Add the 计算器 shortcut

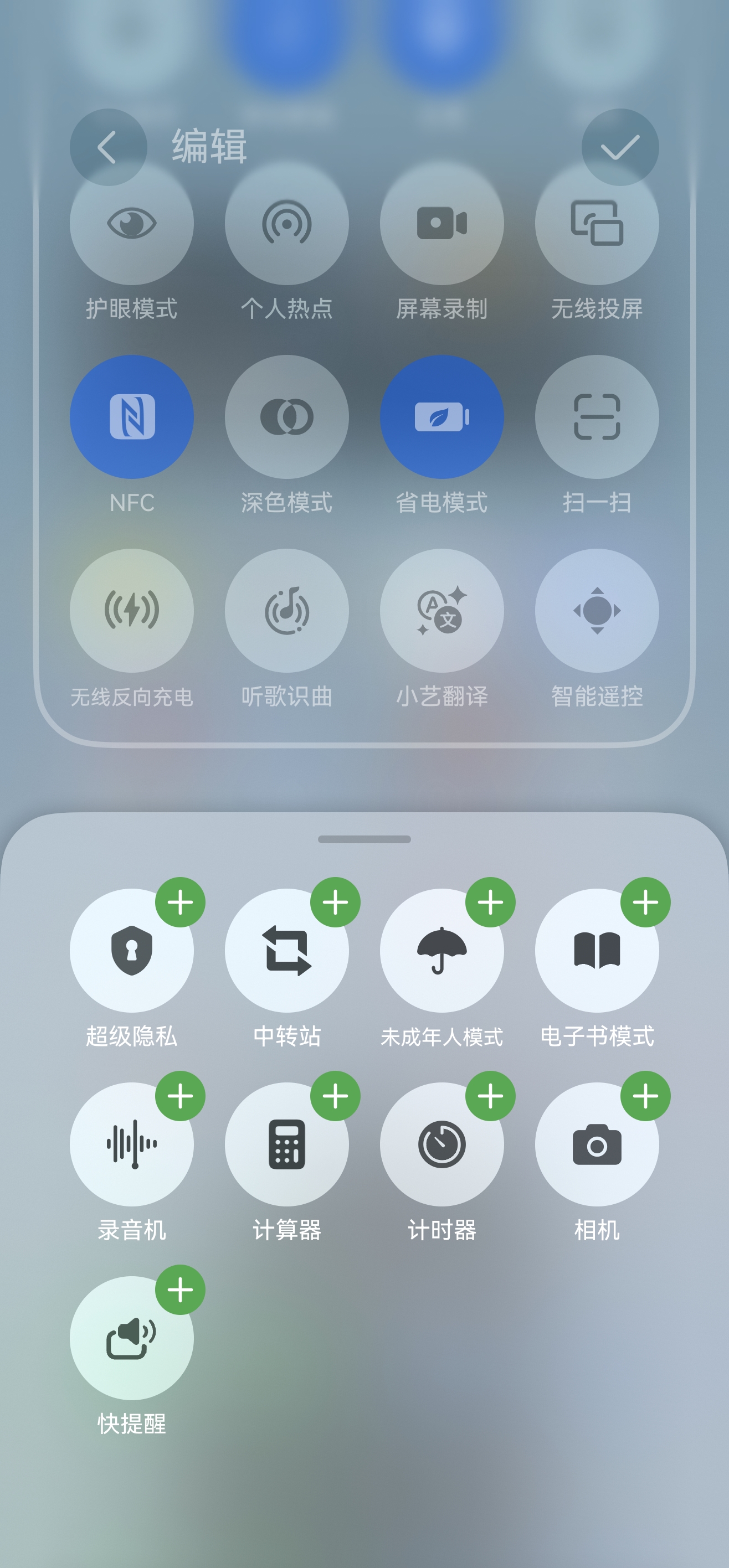[x=335, y=1096]
